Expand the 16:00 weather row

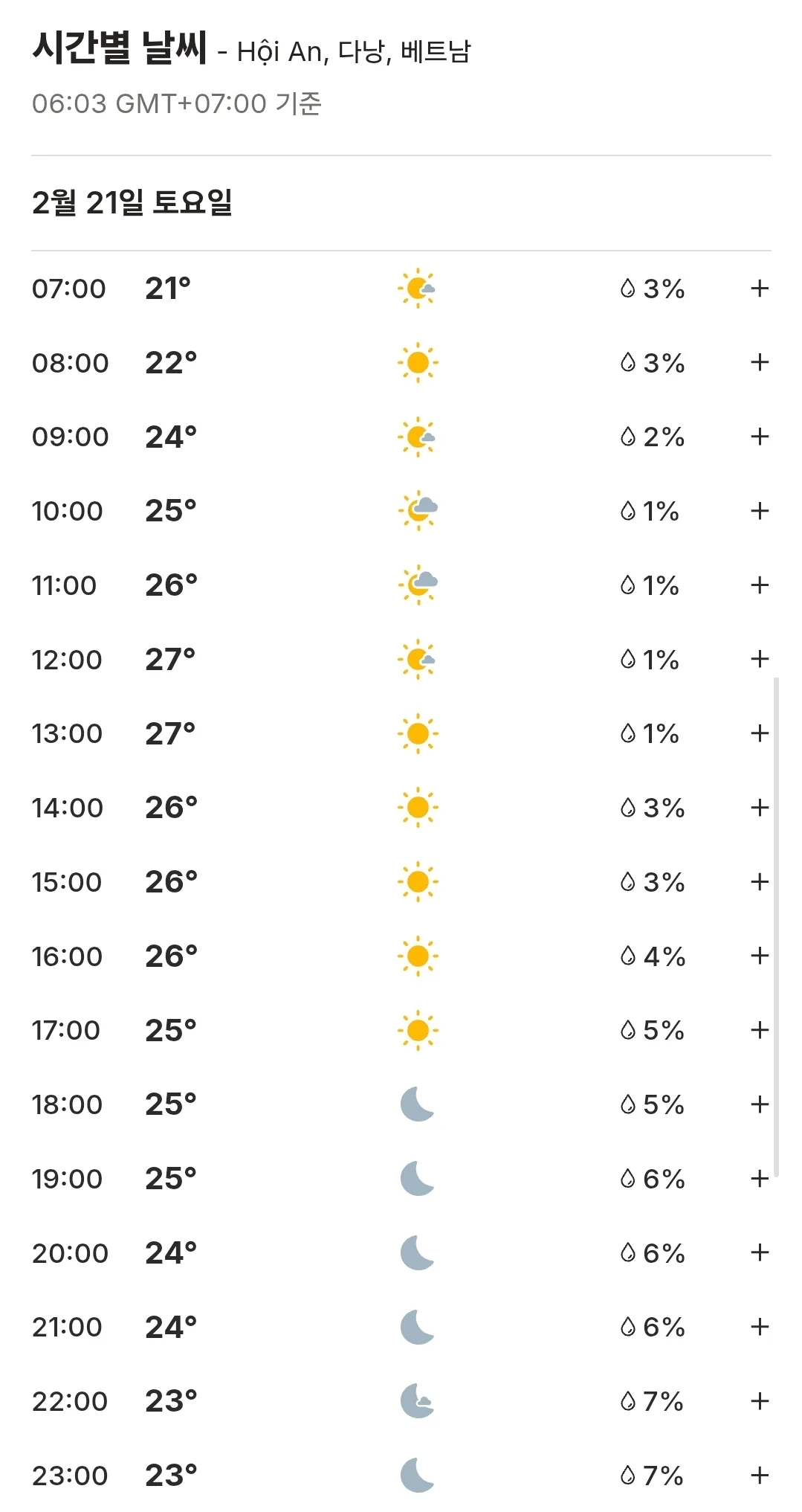point(759,956)
